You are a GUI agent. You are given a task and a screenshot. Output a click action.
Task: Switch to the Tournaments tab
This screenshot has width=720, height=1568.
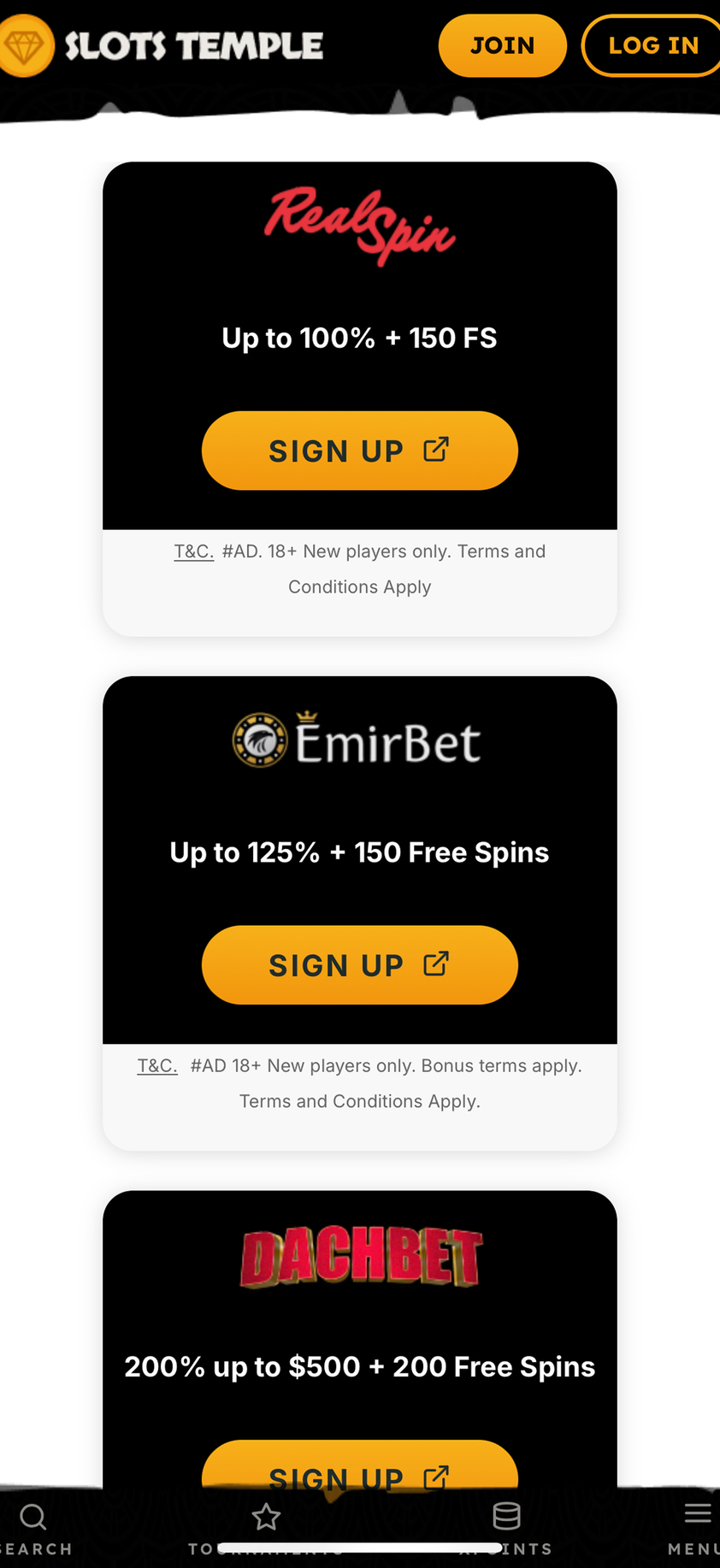[266, 1527]
